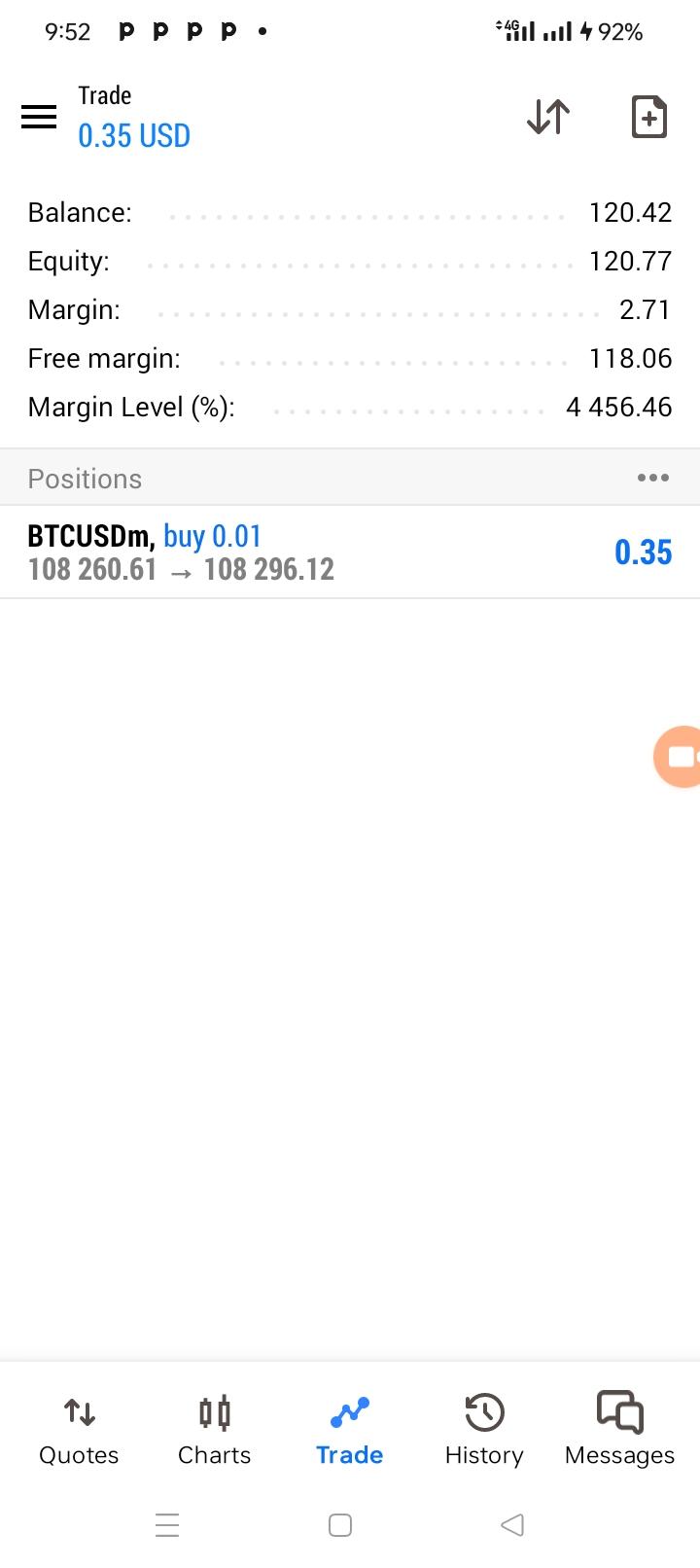Viewport: 700px width, 1568px height.
Task: Open the Positions three-dot menu
Action: pos(652,478)
